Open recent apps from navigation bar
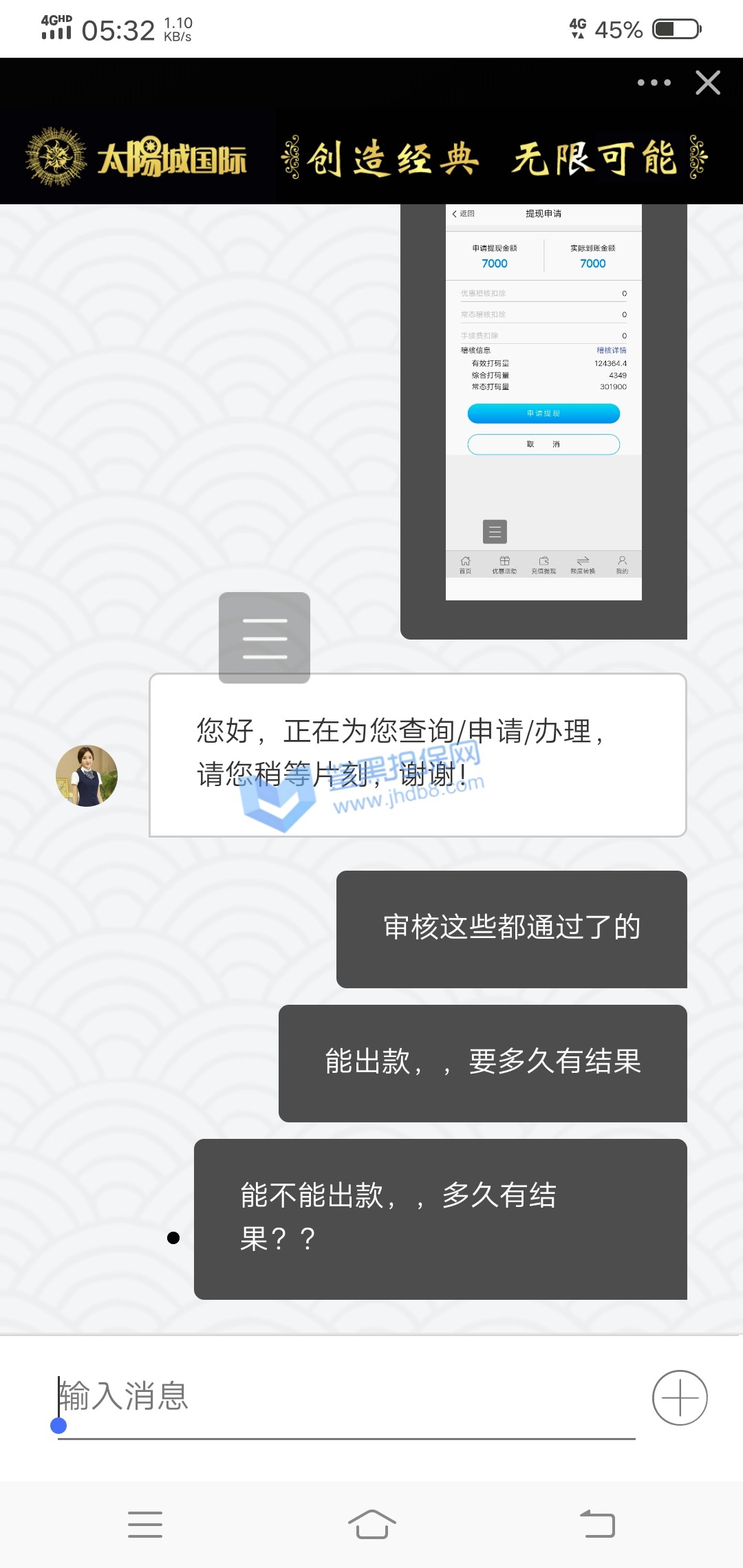Screen dimensions: 743x1568 (x=145, y=1524)
